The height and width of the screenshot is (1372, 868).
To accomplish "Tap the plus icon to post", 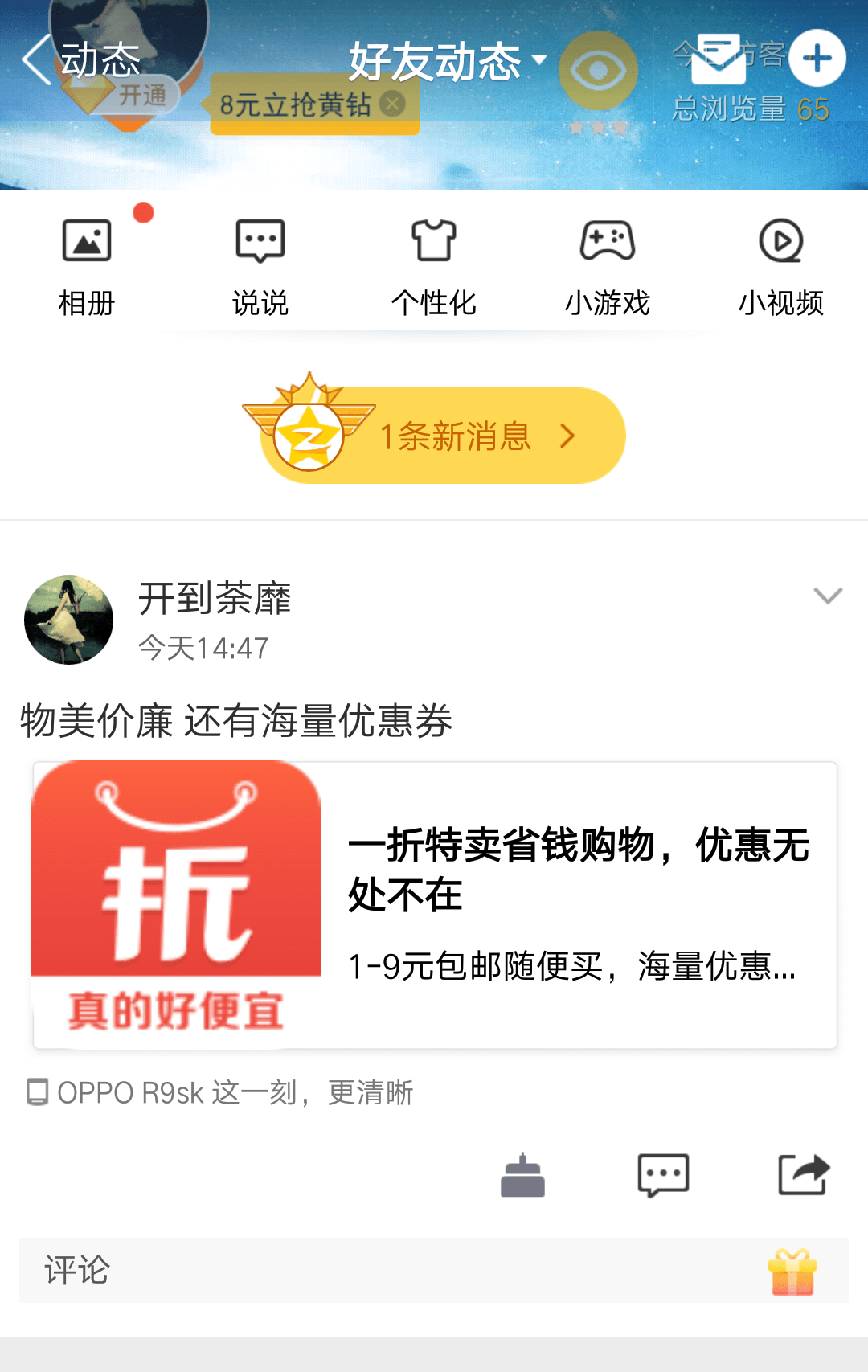I will point(817,59).
